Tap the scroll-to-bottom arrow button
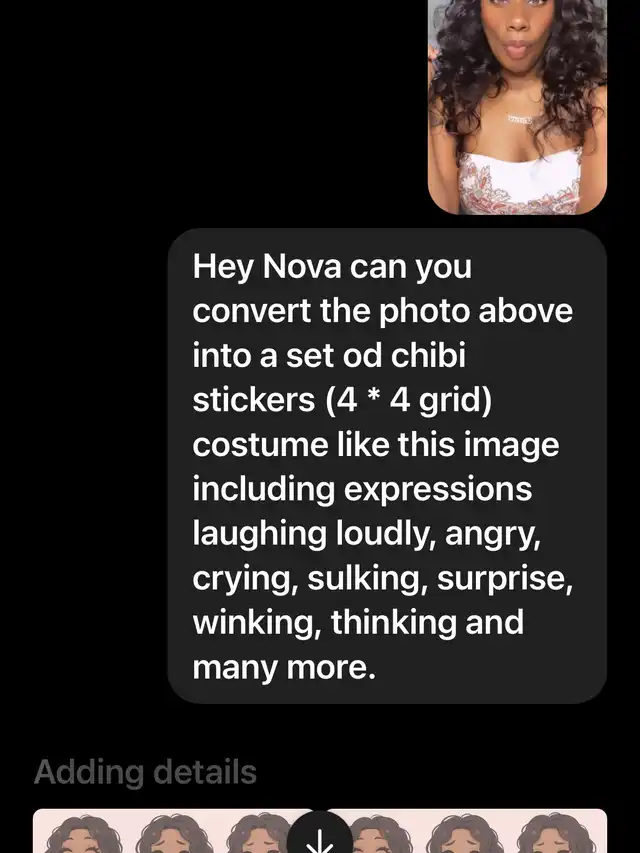This screenshot has width=640, height=853. click(319, 833)
